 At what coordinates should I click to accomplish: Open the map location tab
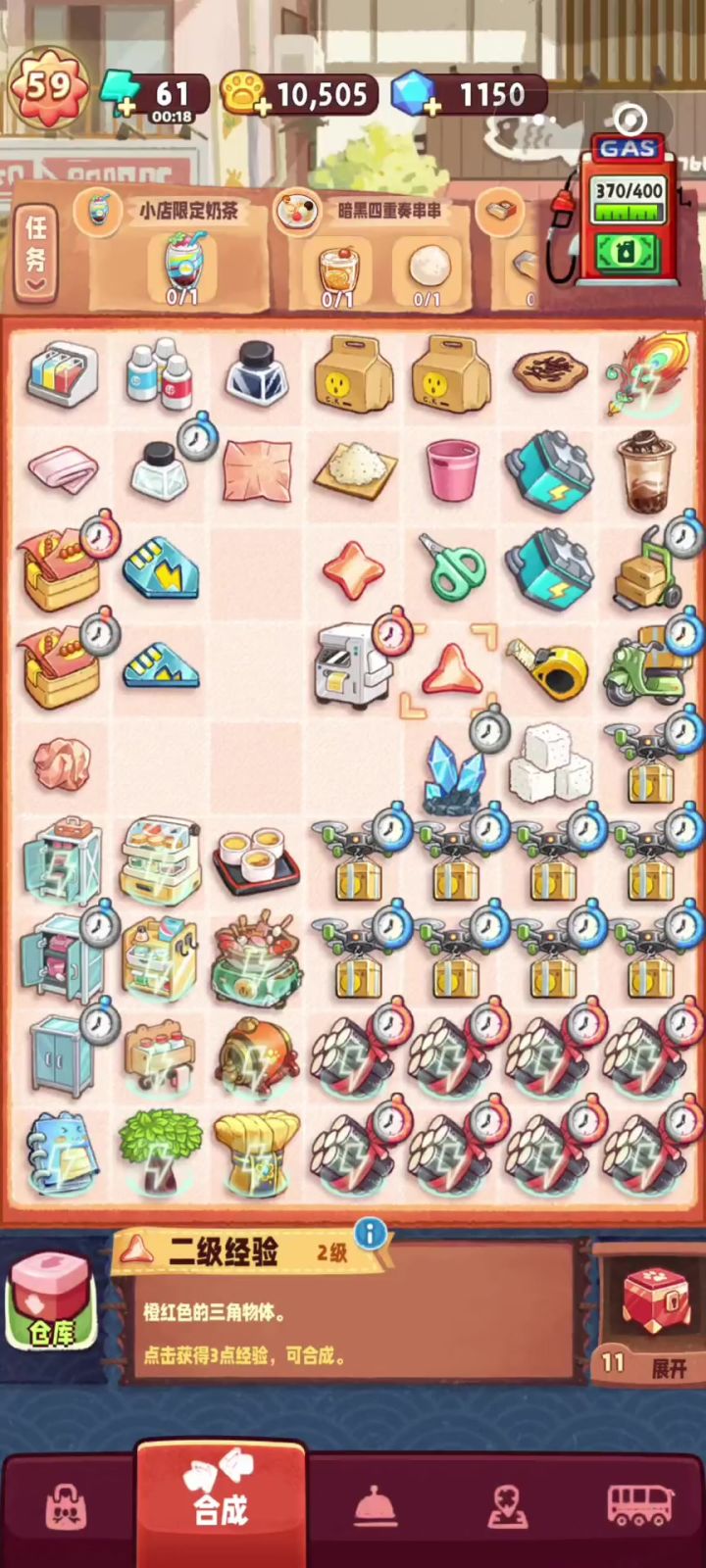pyautogui.click(x=508, y=1508)
